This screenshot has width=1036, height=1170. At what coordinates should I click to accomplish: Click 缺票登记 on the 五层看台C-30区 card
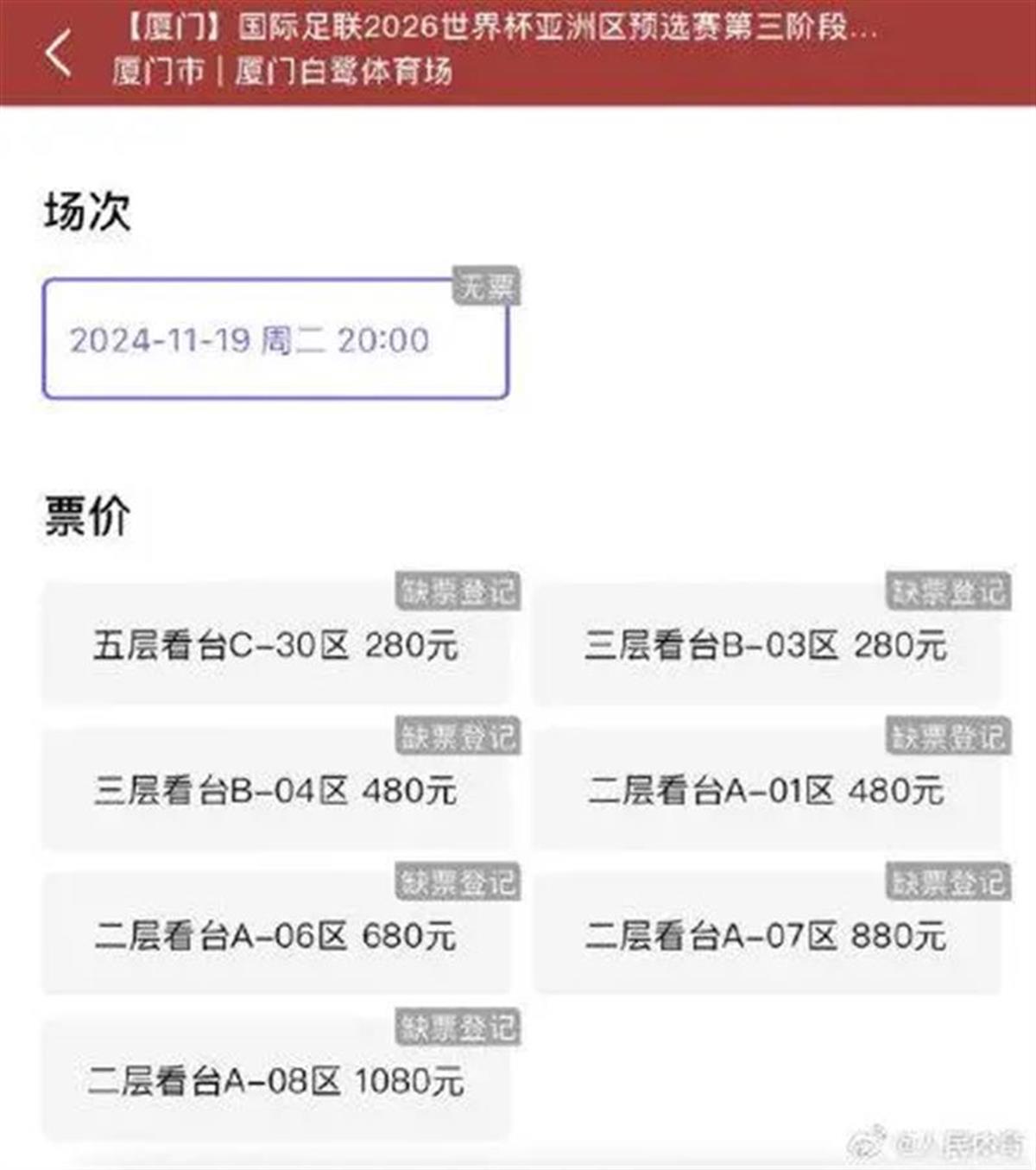point(458,589)
